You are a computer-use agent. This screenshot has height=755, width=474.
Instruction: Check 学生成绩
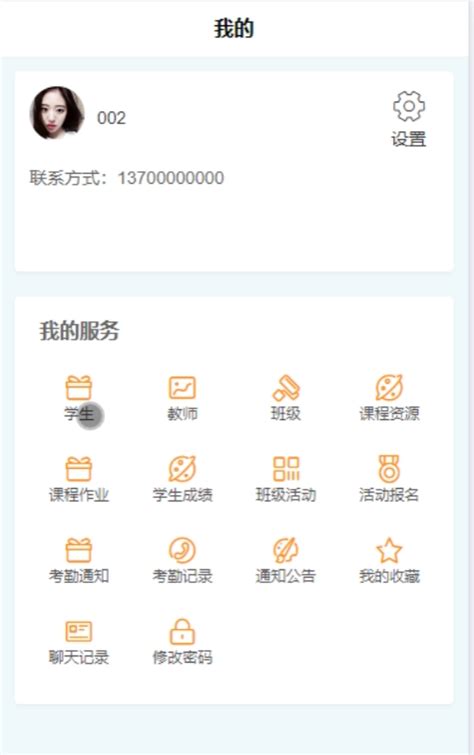182,480
